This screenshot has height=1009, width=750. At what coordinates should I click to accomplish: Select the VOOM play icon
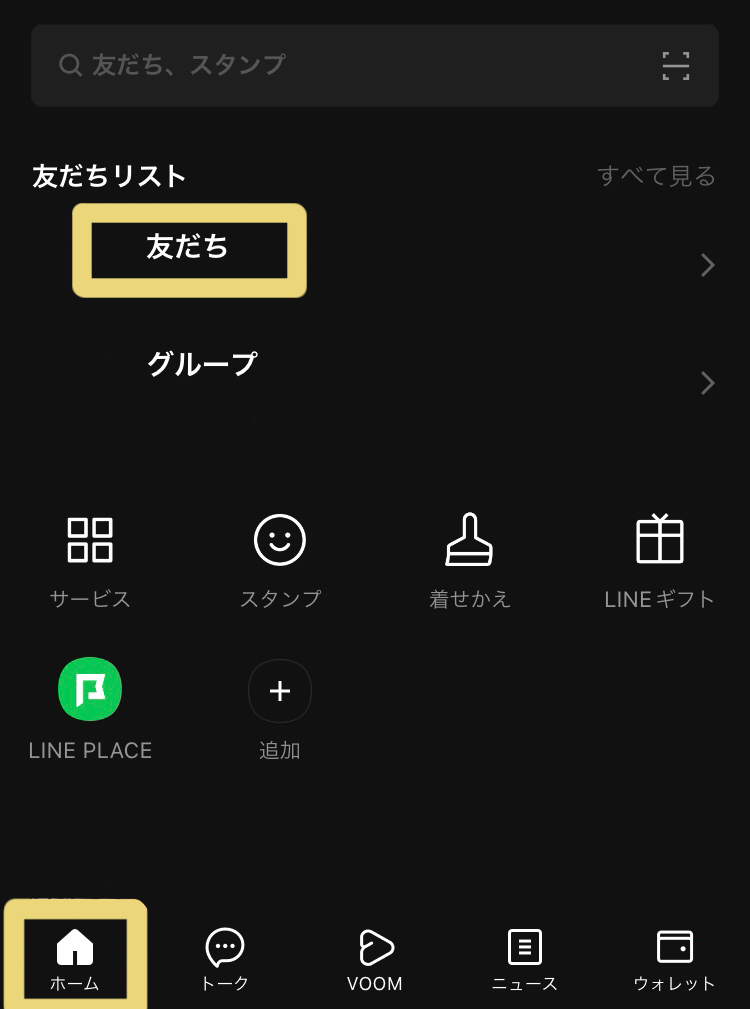click(x=375, y=948)
